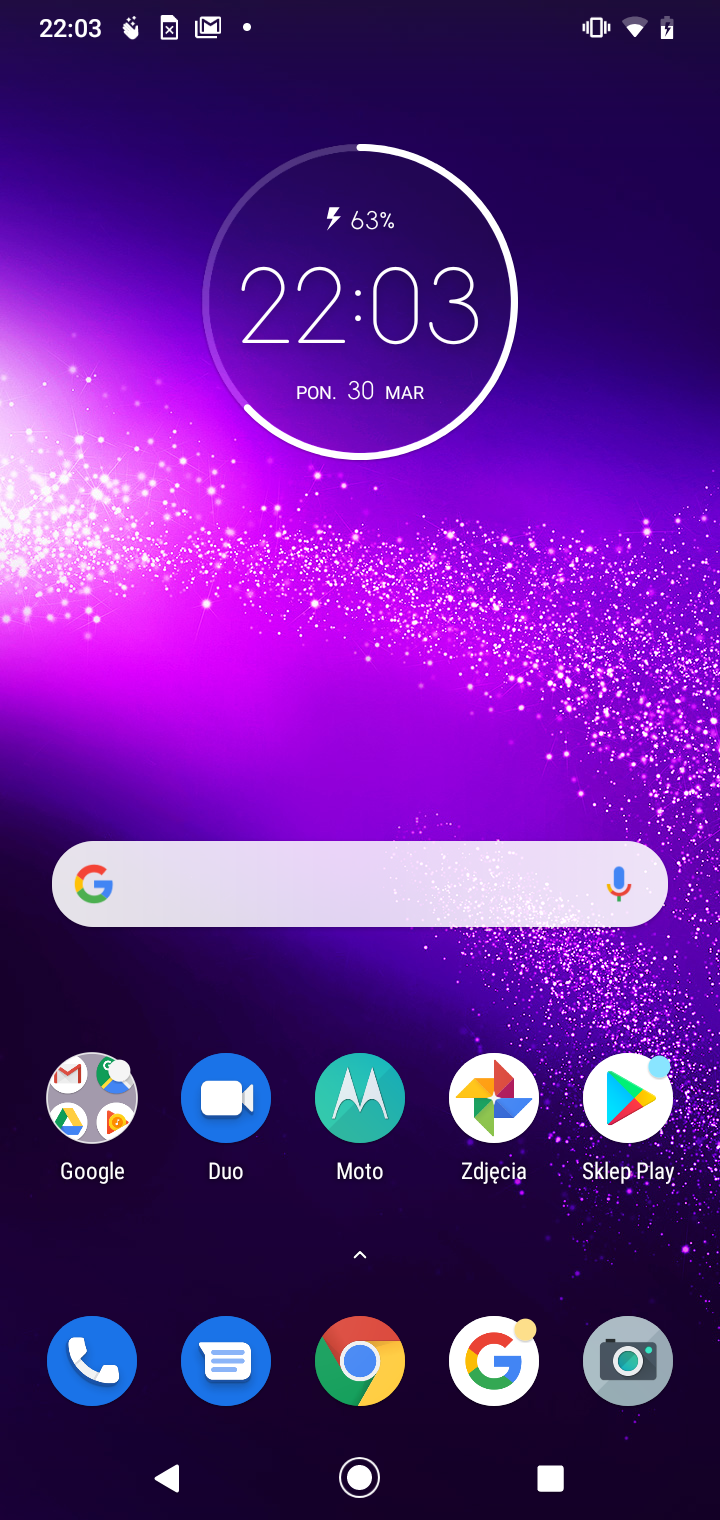Open the Google app in dock
The height and width of the screenshot is (1520, 720).
494,1361
